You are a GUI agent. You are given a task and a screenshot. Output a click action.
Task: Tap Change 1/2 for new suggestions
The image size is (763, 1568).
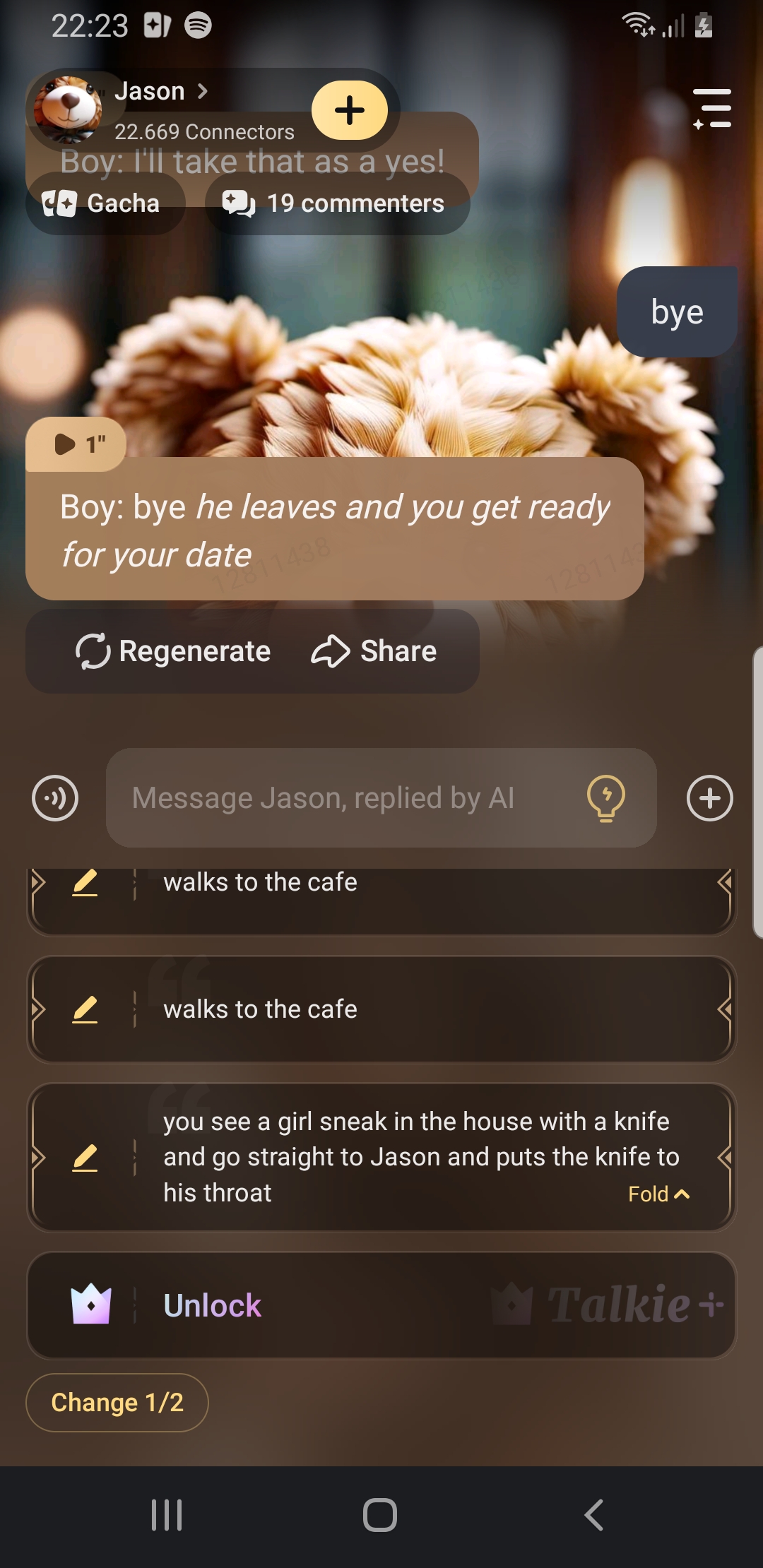click(117, 1402)
